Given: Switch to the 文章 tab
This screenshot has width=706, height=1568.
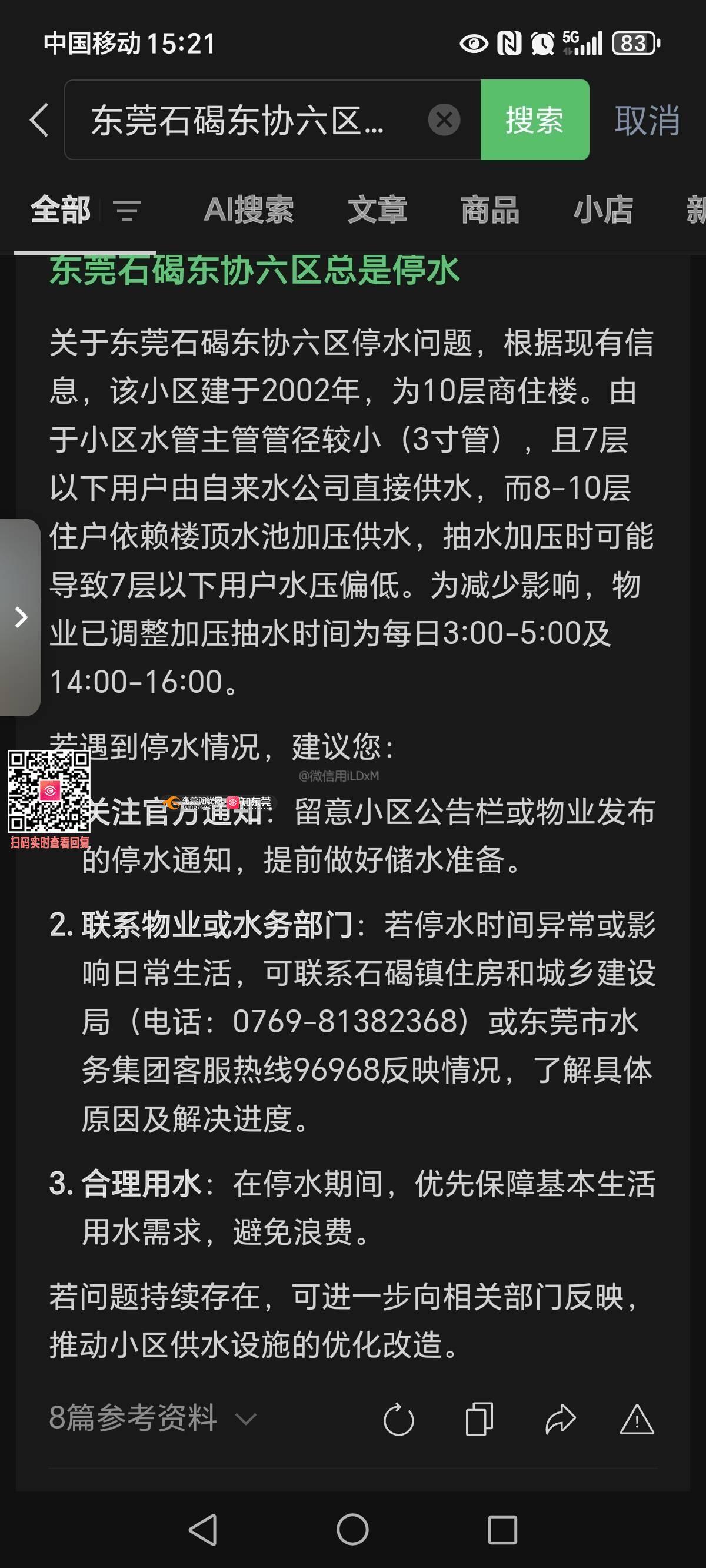Looking at the screenshot, I should click(x=377, y=210).
